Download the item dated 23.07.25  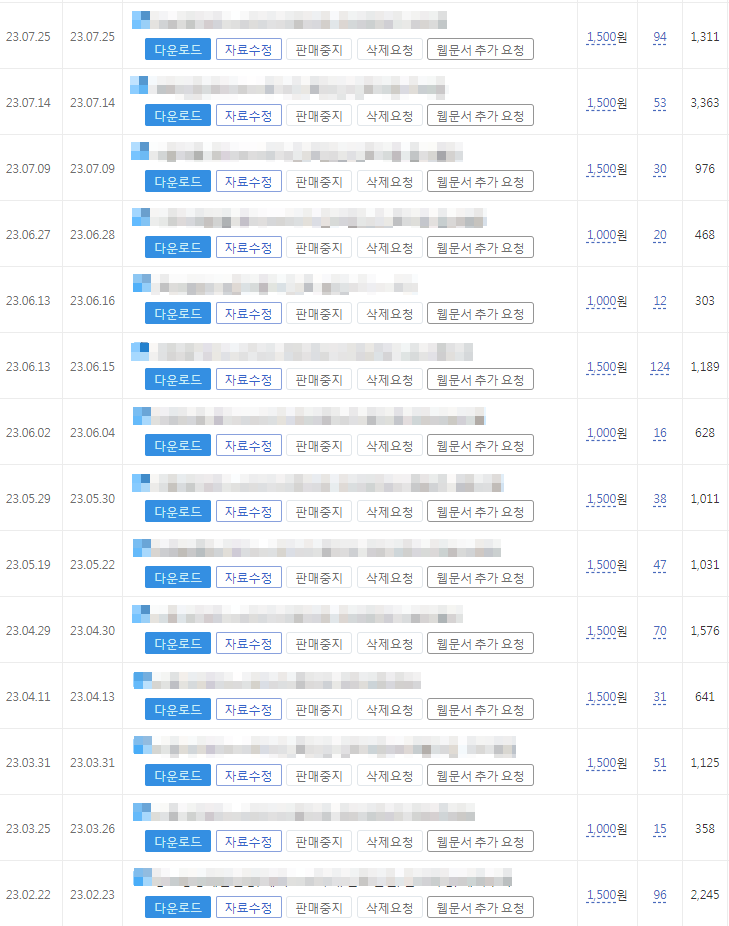(177, 50)
